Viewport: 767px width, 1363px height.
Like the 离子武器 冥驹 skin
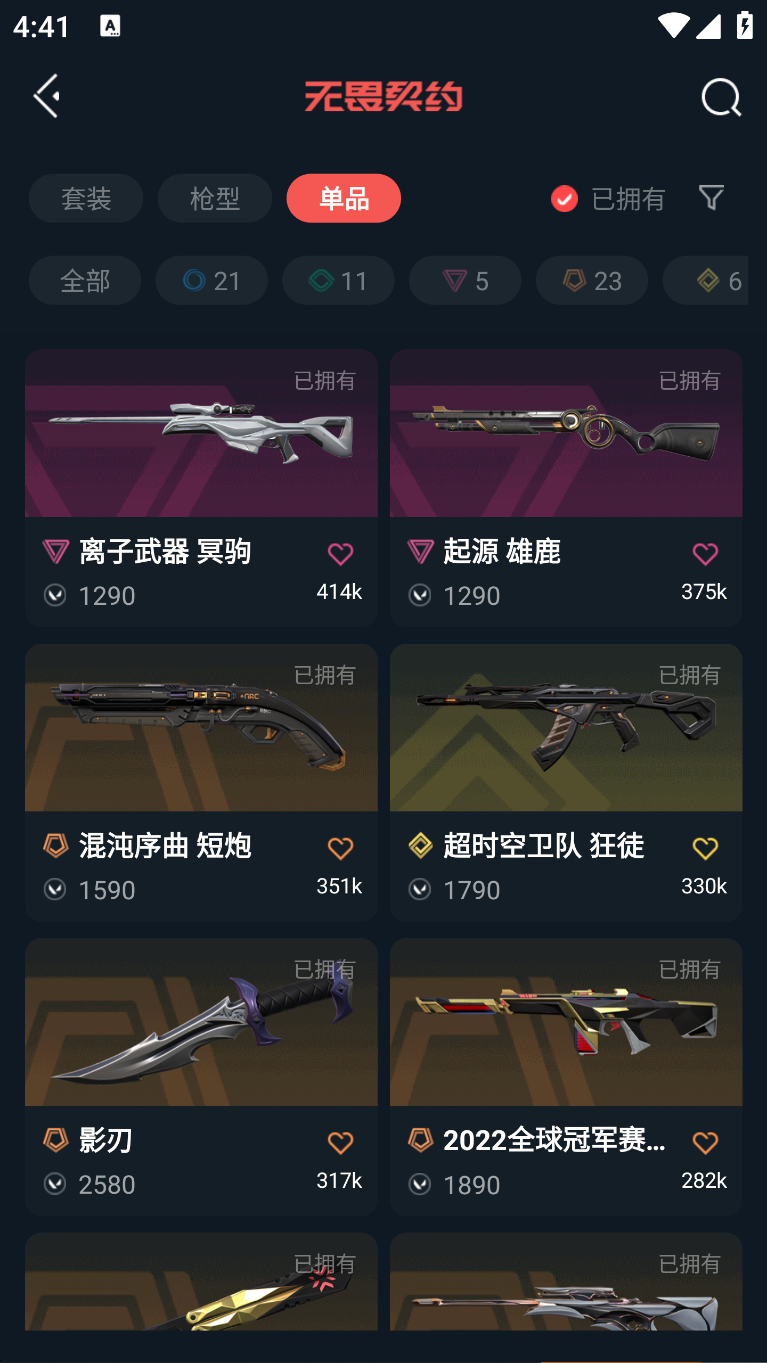click(340, 554)
